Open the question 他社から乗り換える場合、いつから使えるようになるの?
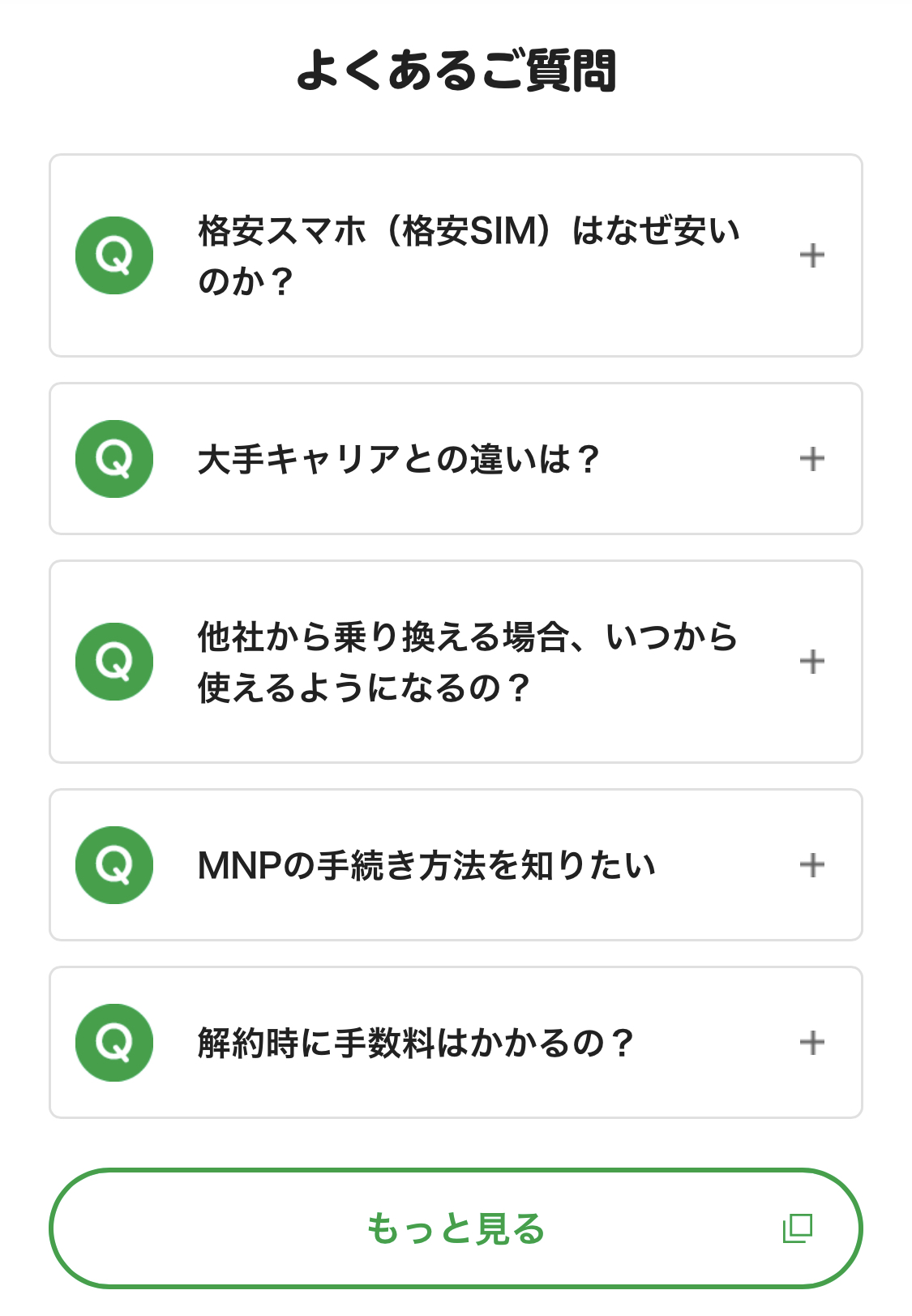The height and width of the screenshot is (1316, 912). (811, 662)
